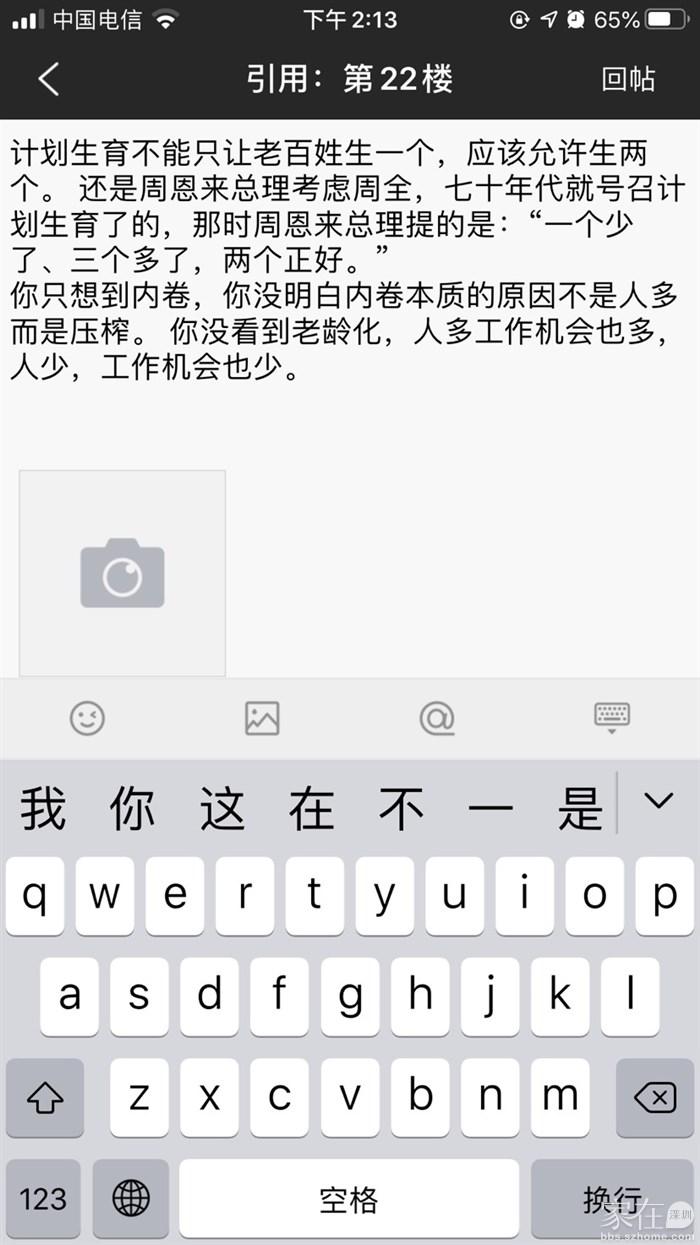Tap the backspace key
The image size is (700, 1245).
[655, 1098]
